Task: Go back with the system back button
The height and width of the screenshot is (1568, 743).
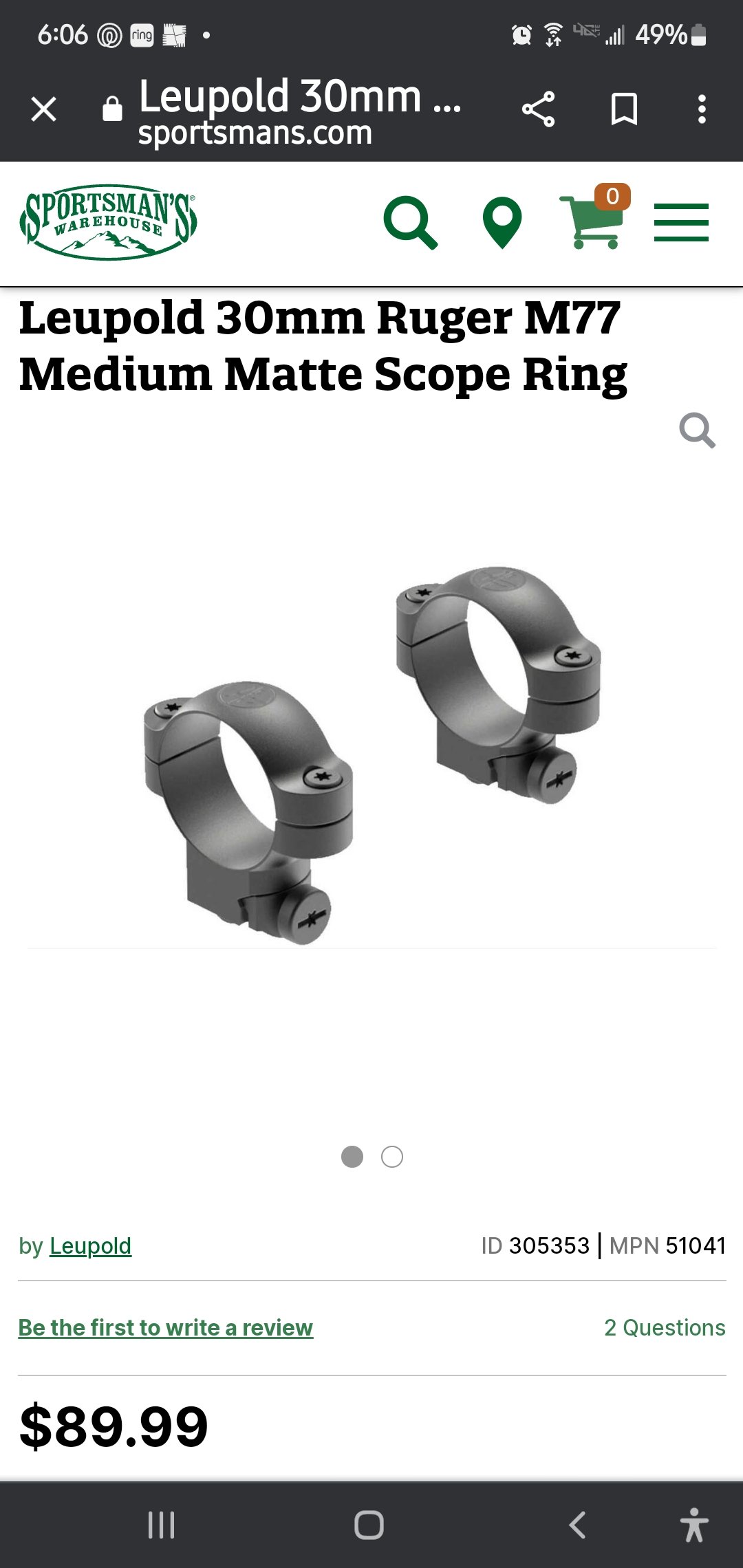Action: point(577,1525)
